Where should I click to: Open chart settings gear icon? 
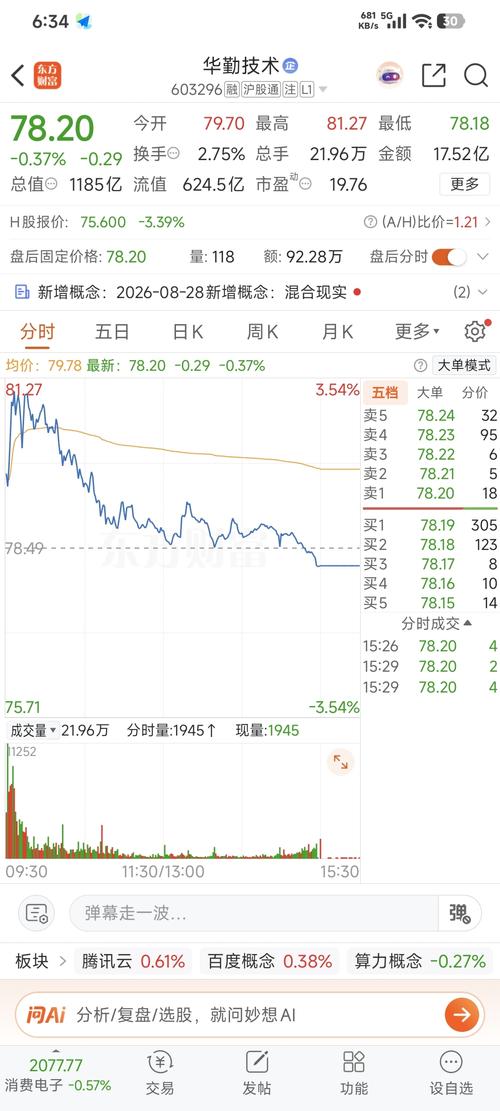point(475,331)
